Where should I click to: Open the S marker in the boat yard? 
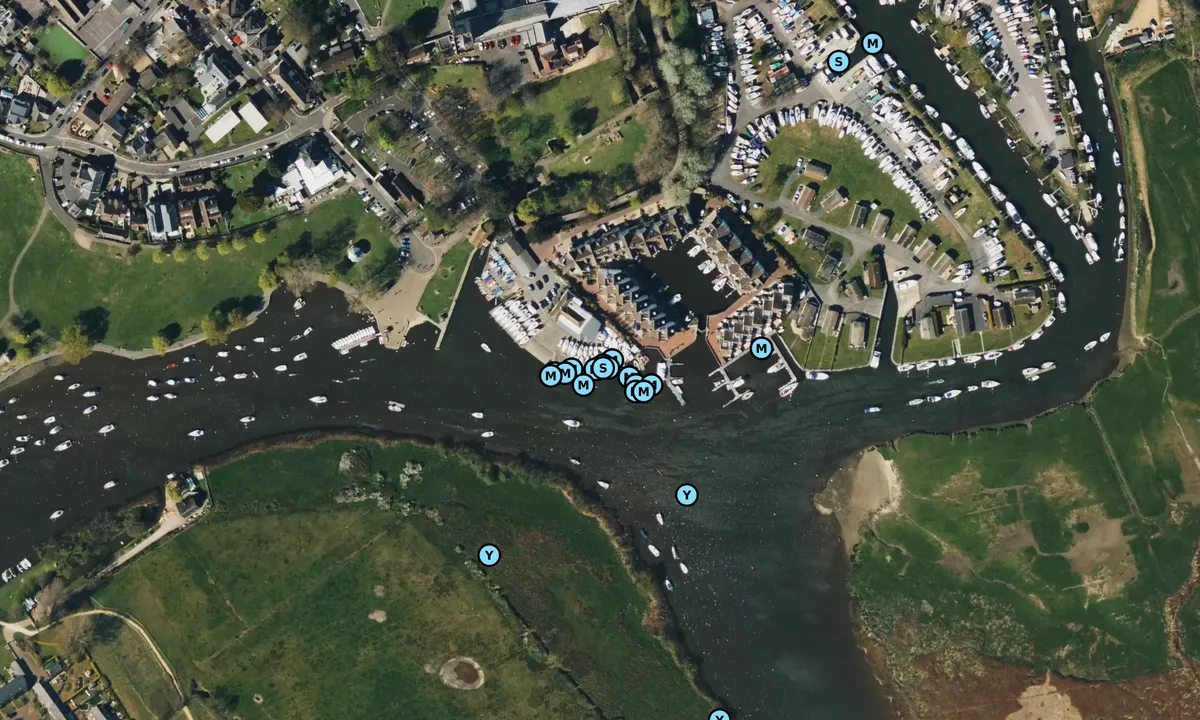[x=838, y=62]
